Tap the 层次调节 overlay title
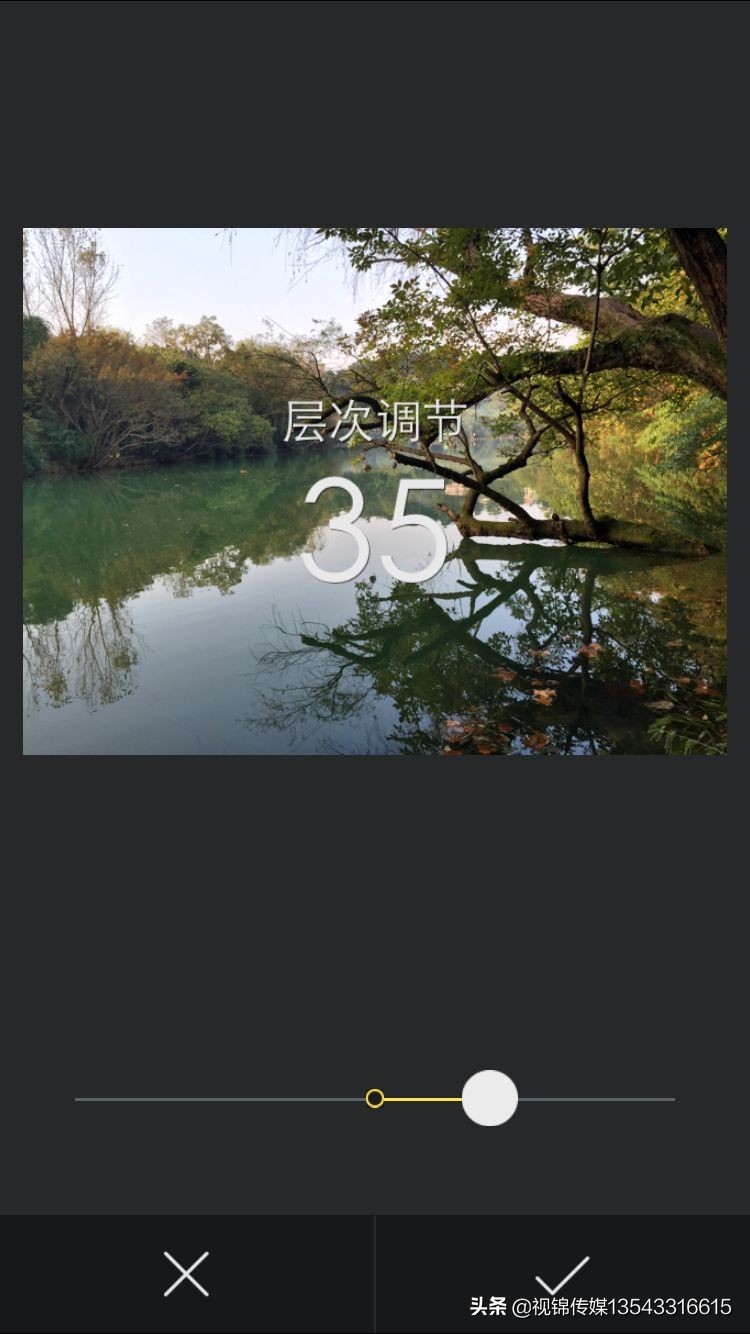This screenshot has width=750, height=1334. point(375,420)
